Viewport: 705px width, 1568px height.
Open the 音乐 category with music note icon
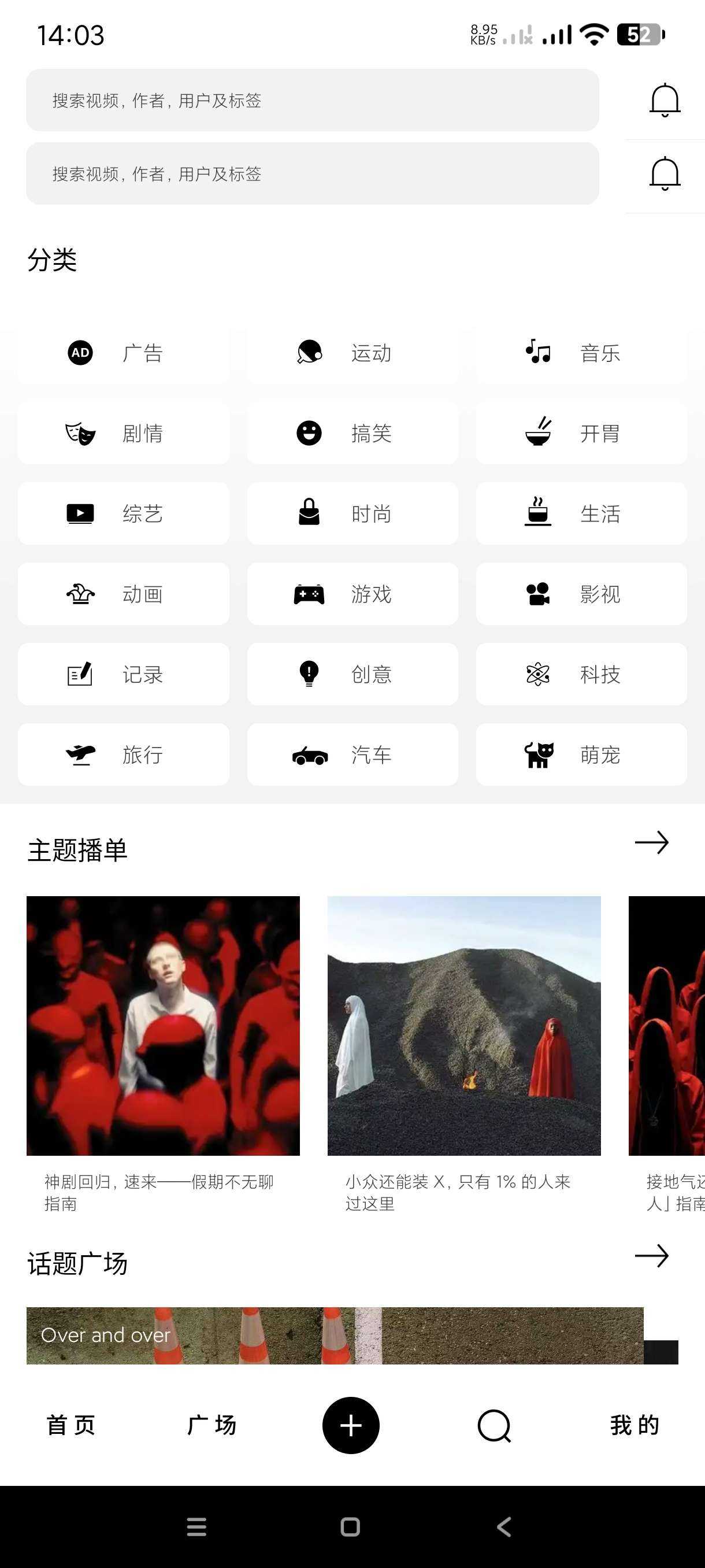point(580,353)
